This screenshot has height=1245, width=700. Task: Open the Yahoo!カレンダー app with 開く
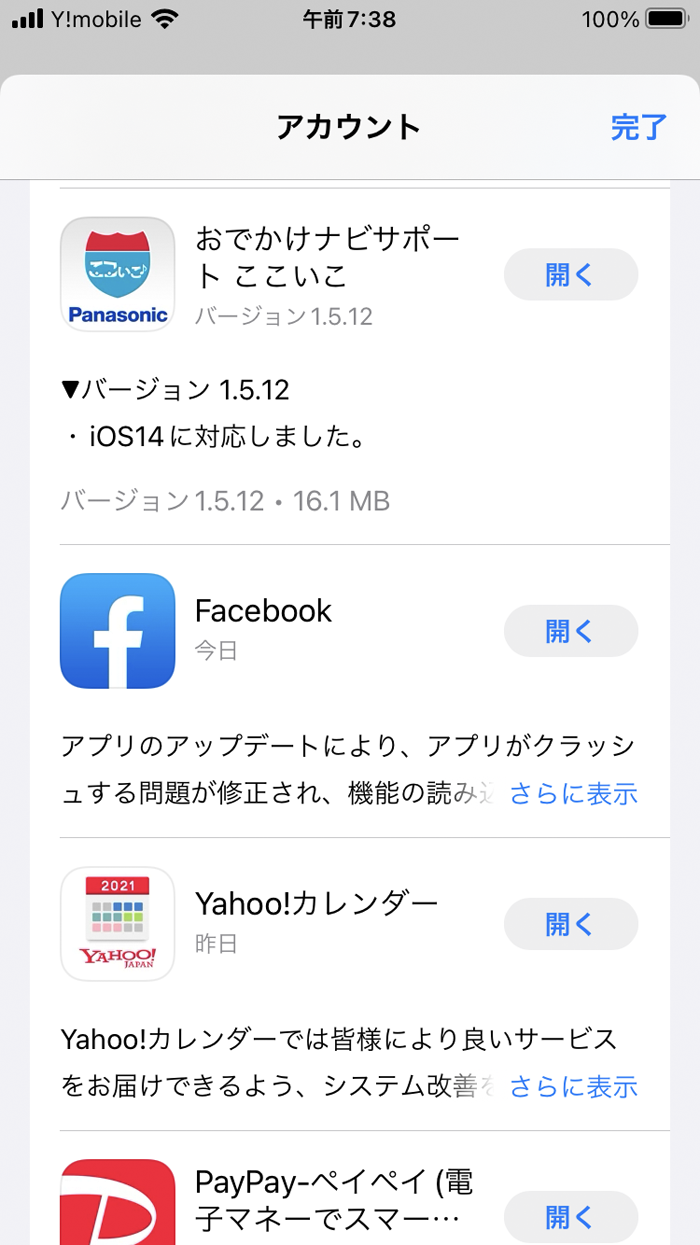(570, 924)
